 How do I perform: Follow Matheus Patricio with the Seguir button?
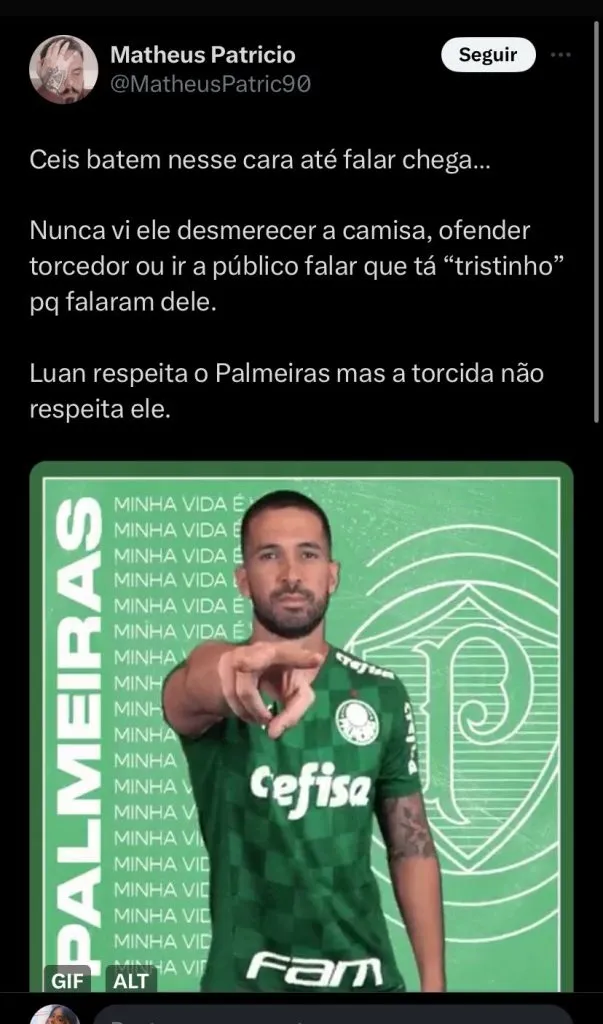(x=488, y=55)
